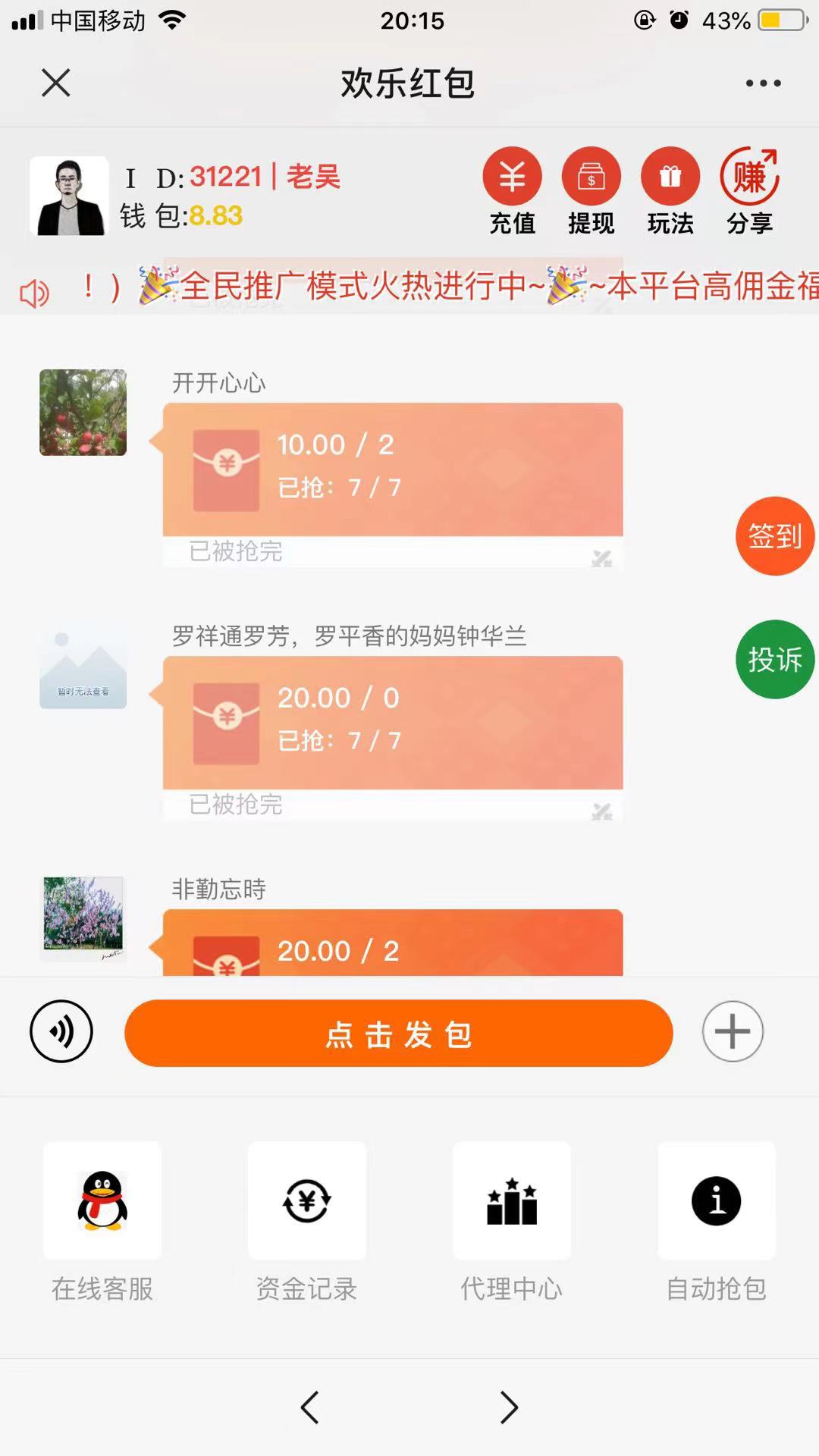View the 玩法 gameplay rules
819x1456 pixels.
[670, 191]
